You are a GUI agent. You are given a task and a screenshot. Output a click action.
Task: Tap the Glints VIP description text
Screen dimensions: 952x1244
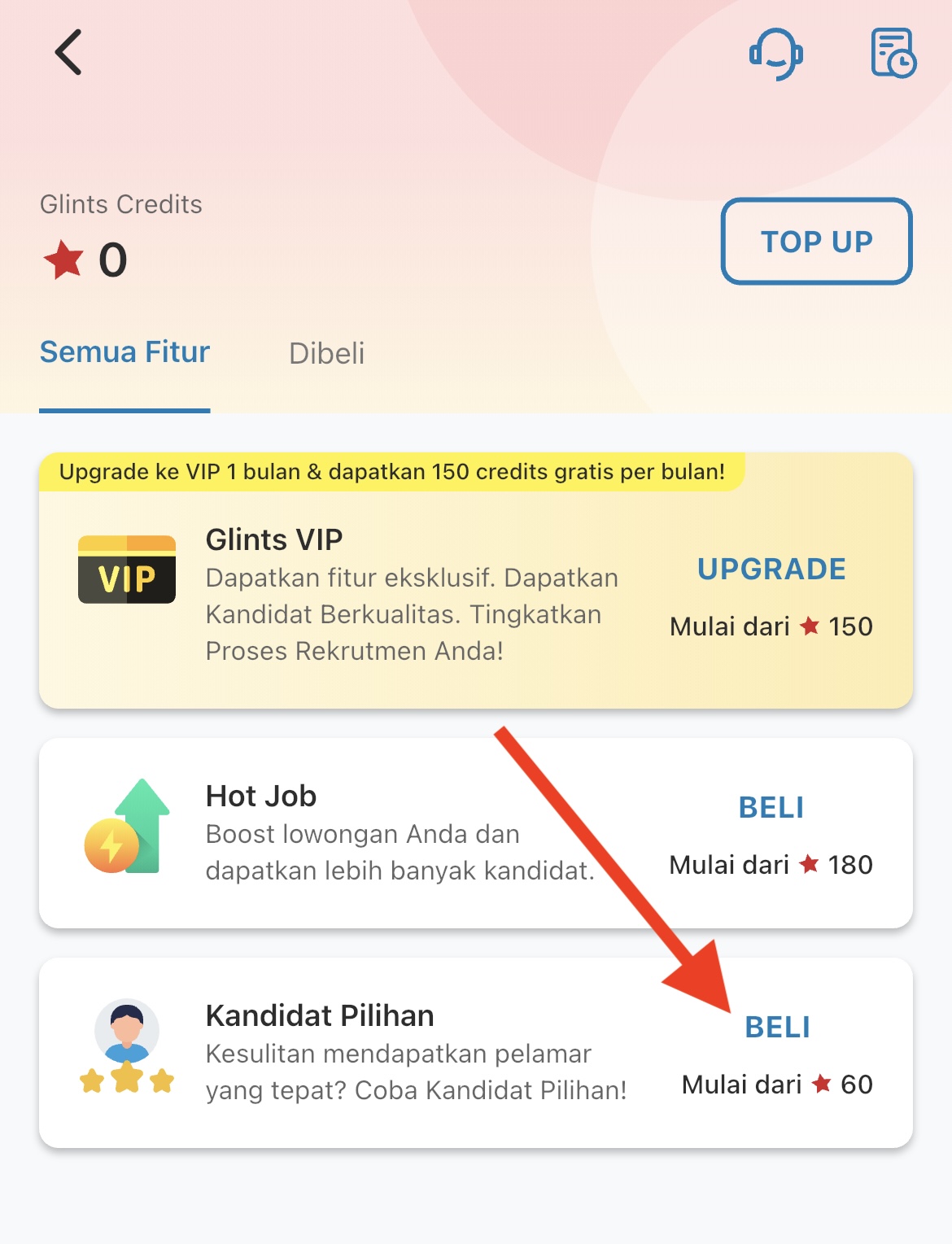pyautogui.click(x=407, y=614)
